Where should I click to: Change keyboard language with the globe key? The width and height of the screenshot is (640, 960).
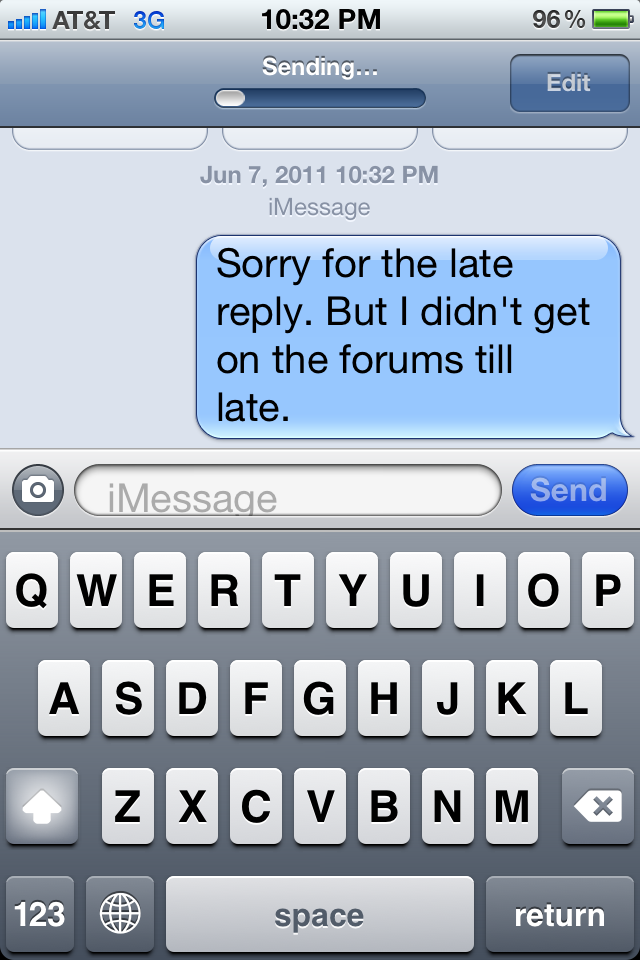coord(120,914)
